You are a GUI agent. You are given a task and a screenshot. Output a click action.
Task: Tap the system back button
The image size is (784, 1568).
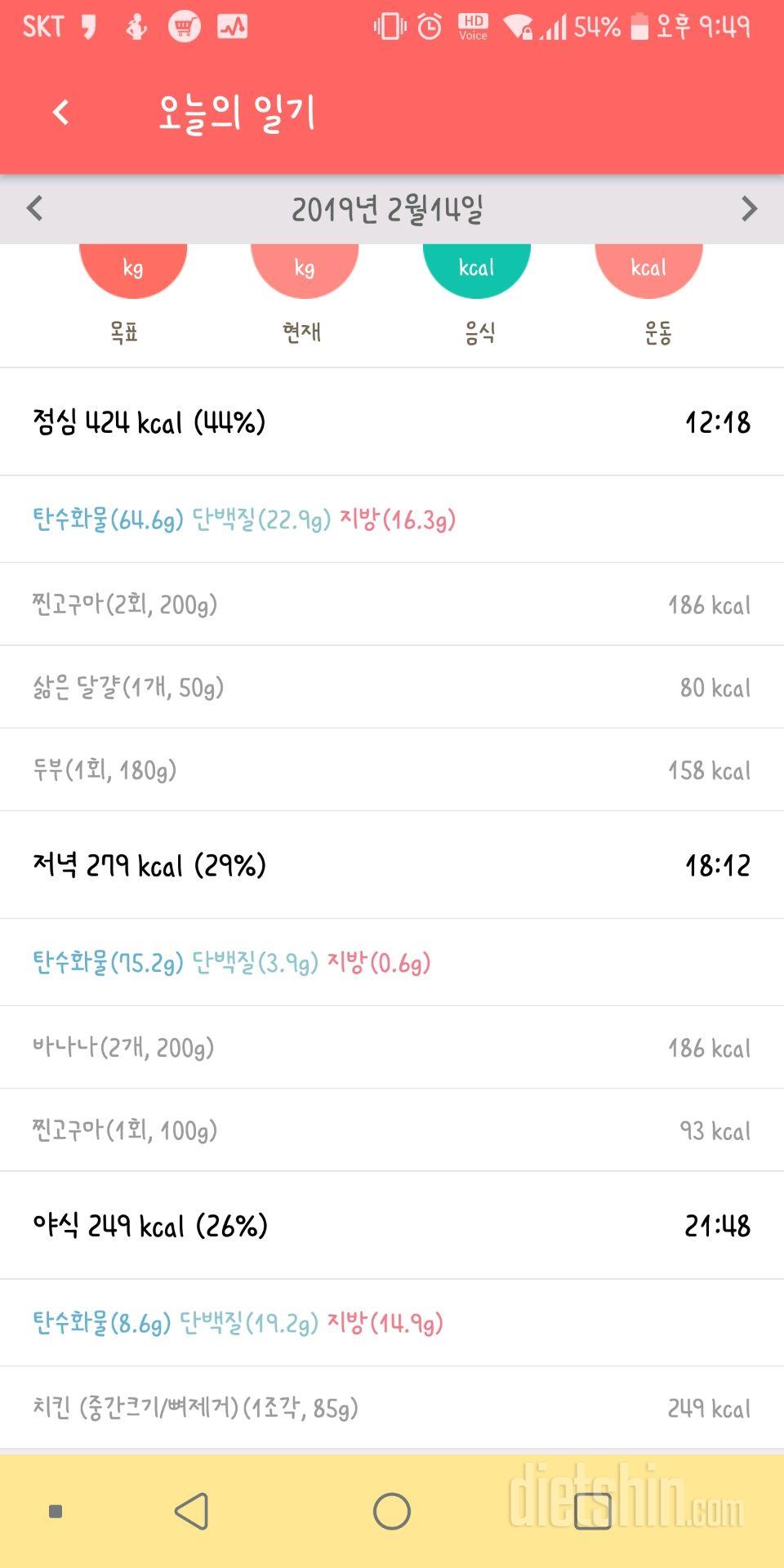coord(193,1511)
